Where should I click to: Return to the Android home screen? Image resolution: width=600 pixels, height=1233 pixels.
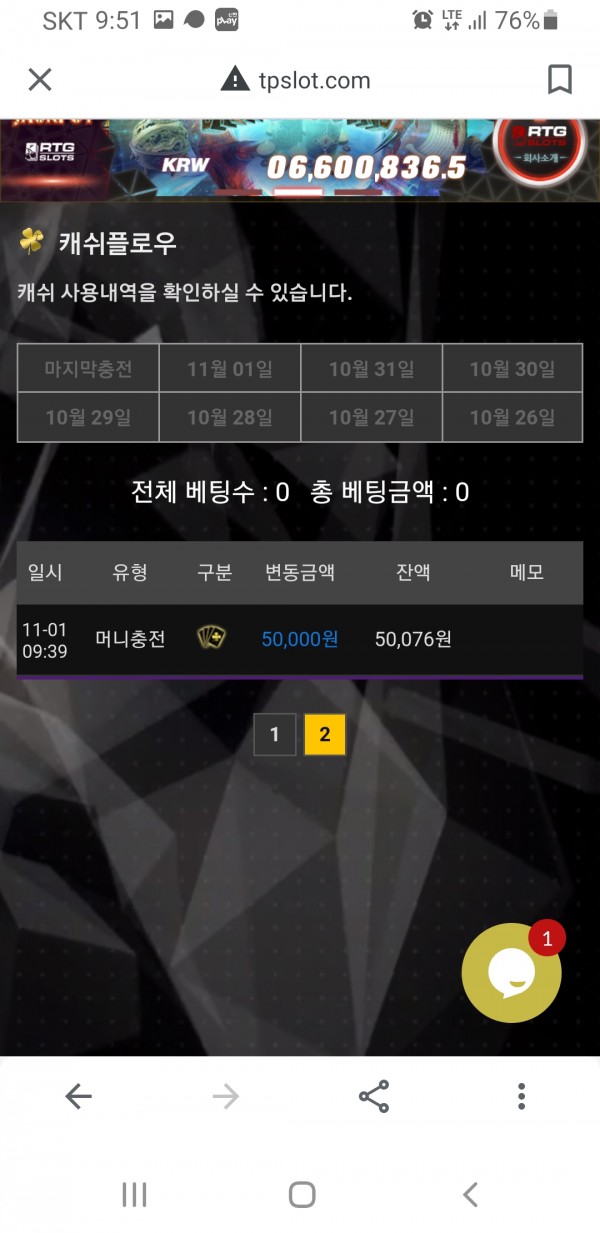pyautogui.click(x=301, y=1193)
